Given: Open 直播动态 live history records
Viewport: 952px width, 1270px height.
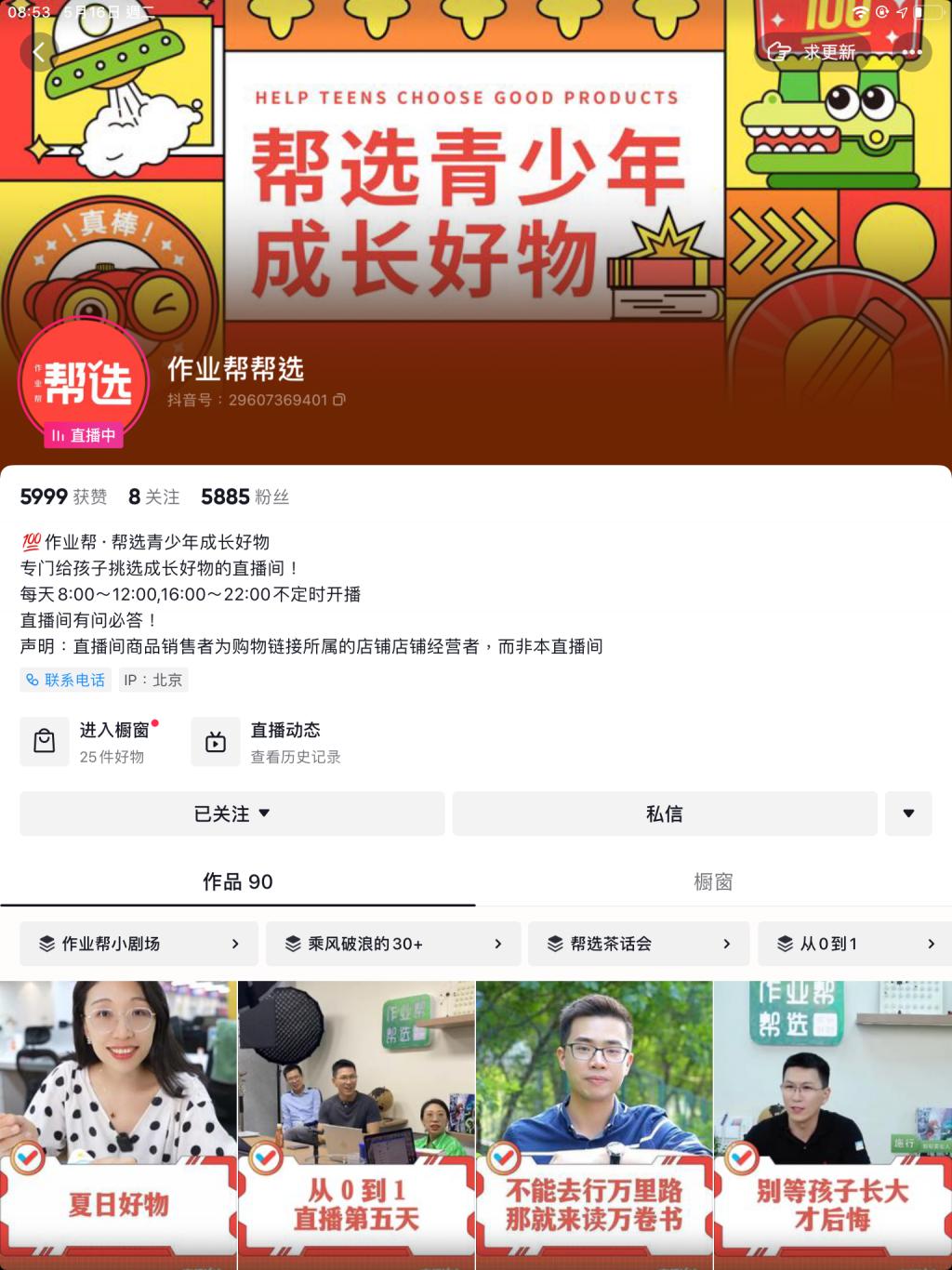Looking at the screenshot, I should (268, 741).
